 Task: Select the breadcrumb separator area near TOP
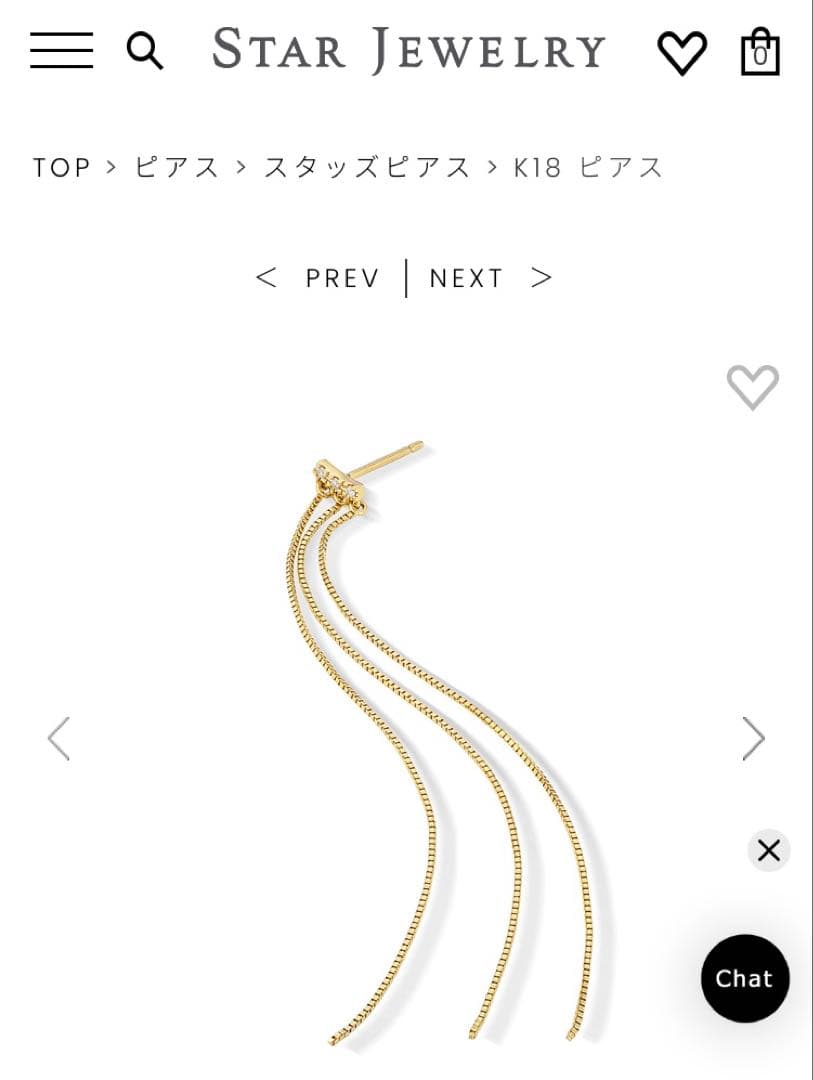(x=110, y=167)
